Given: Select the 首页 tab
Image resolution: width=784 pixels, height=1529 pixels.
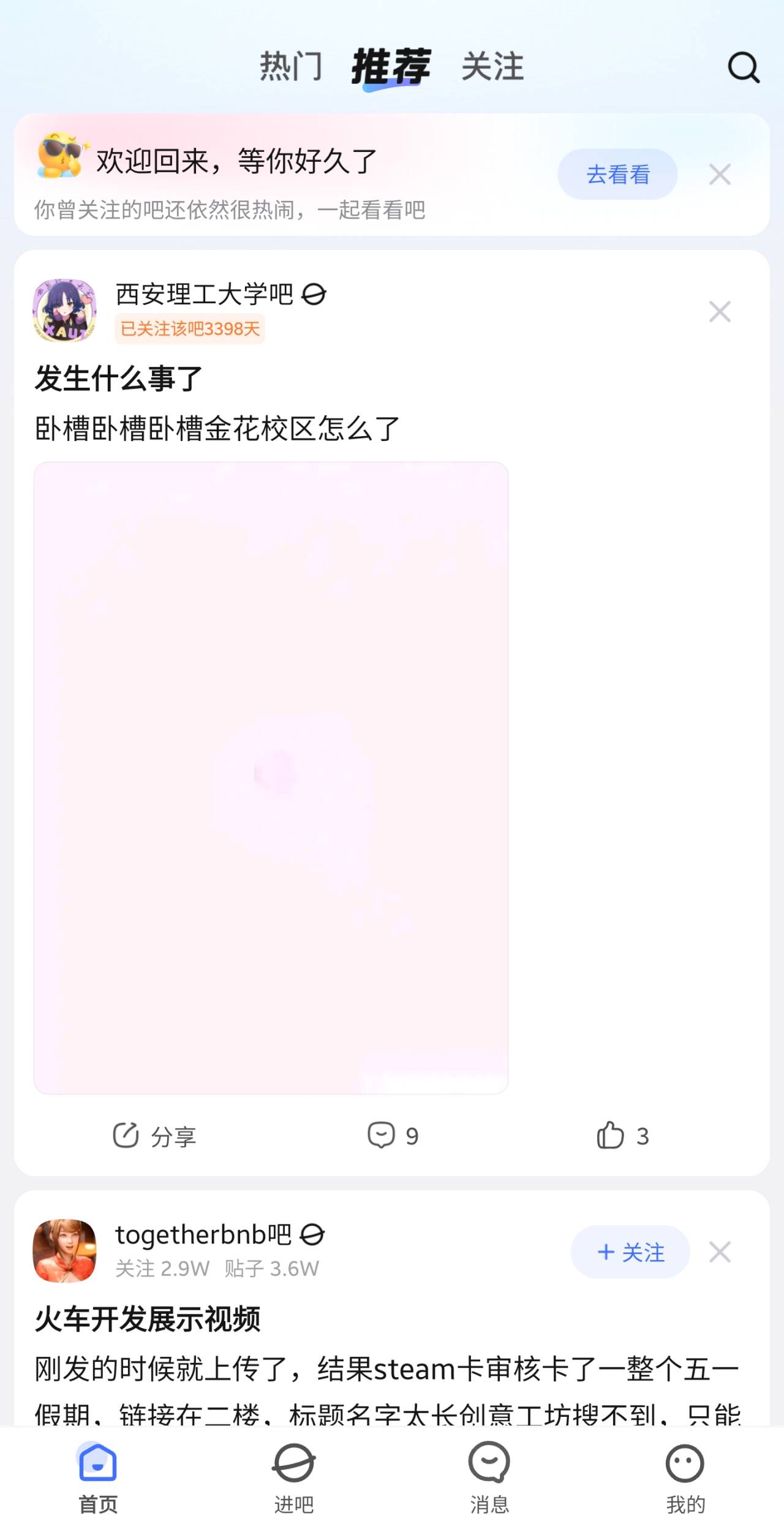Looking at the screenshot, I should coord(98,1478).
